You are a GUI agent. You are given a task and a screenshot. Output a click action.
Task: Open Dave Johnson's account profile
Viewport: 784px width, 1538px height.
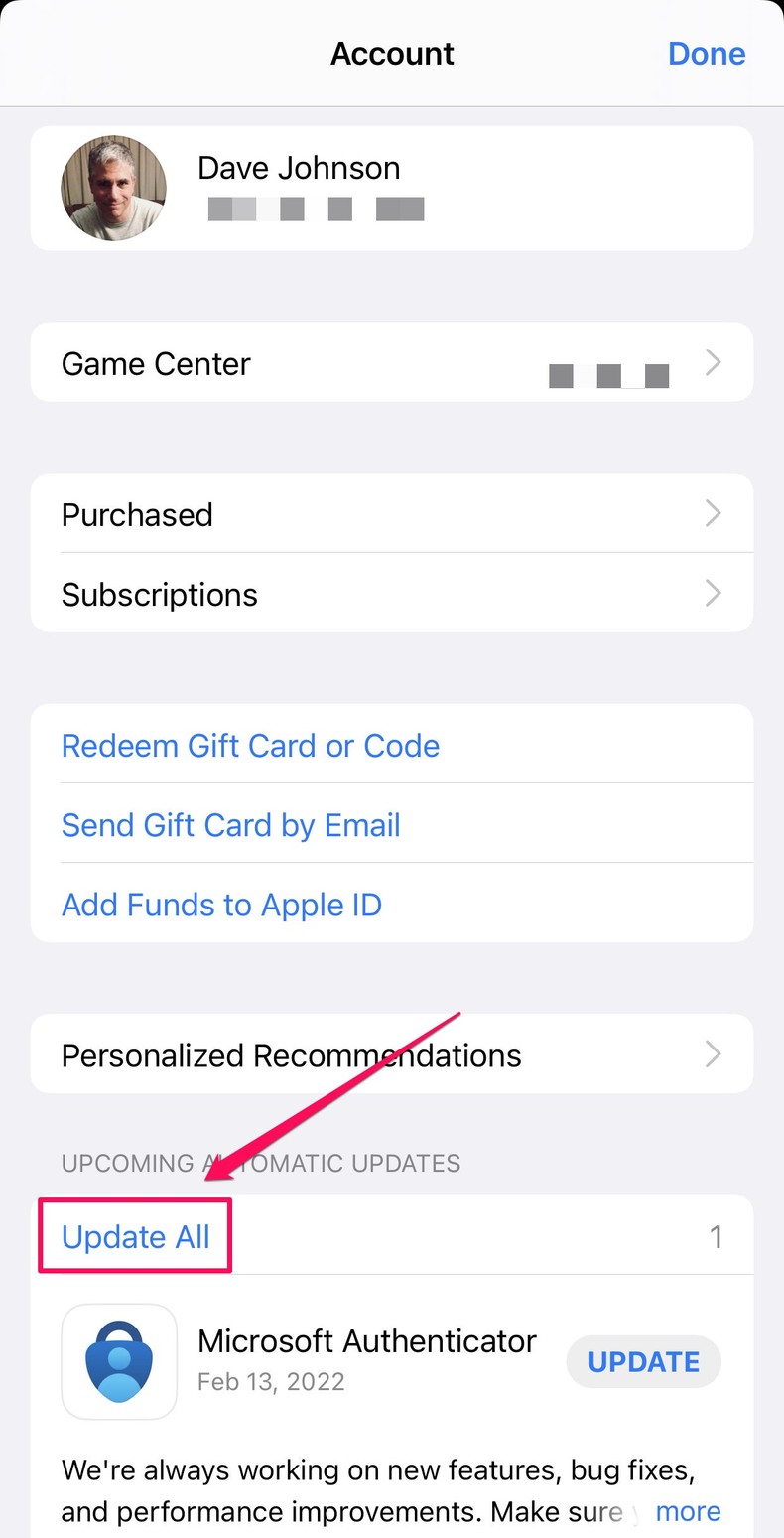pyautogui.click(x=391, y=188)
